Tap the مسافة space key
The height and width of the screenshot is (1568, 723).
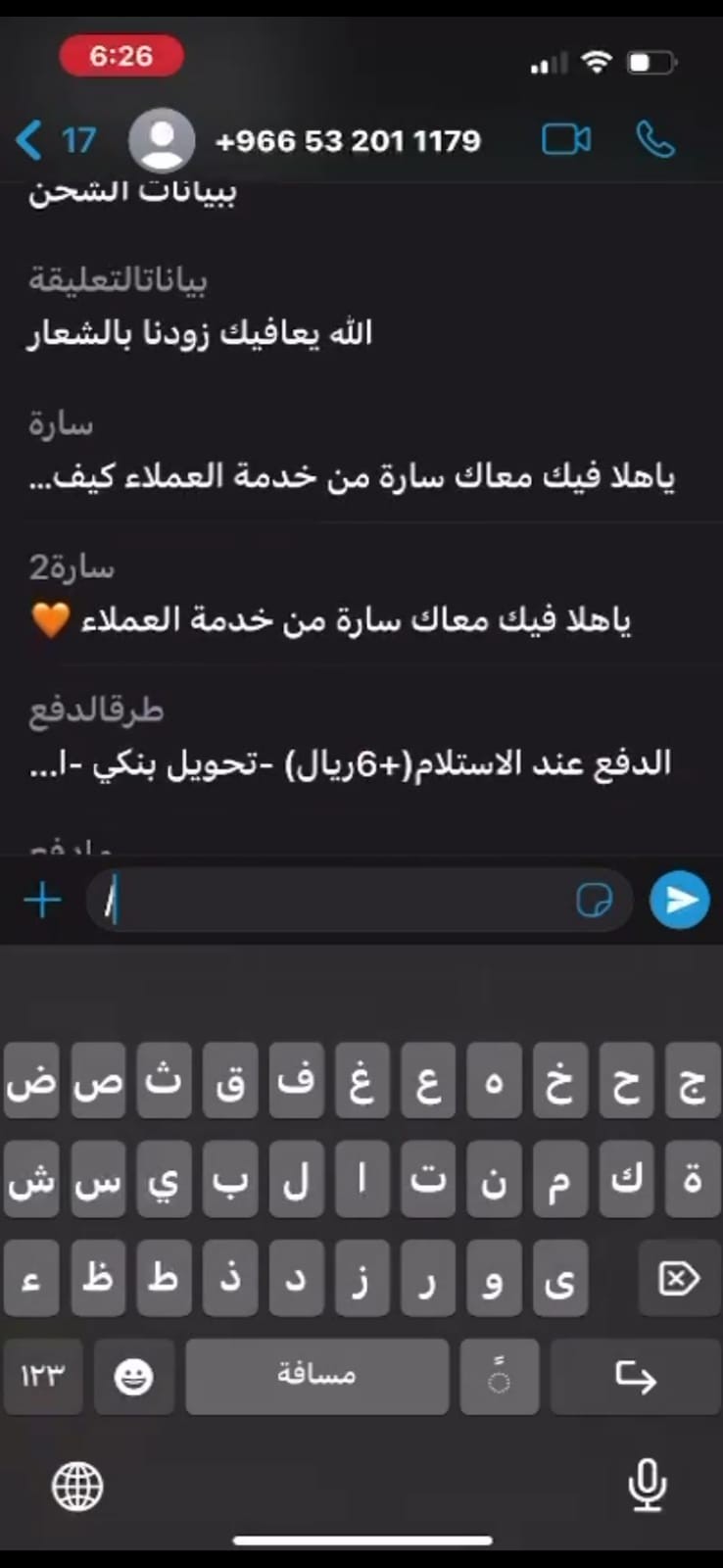click(x=316, y=1376)
